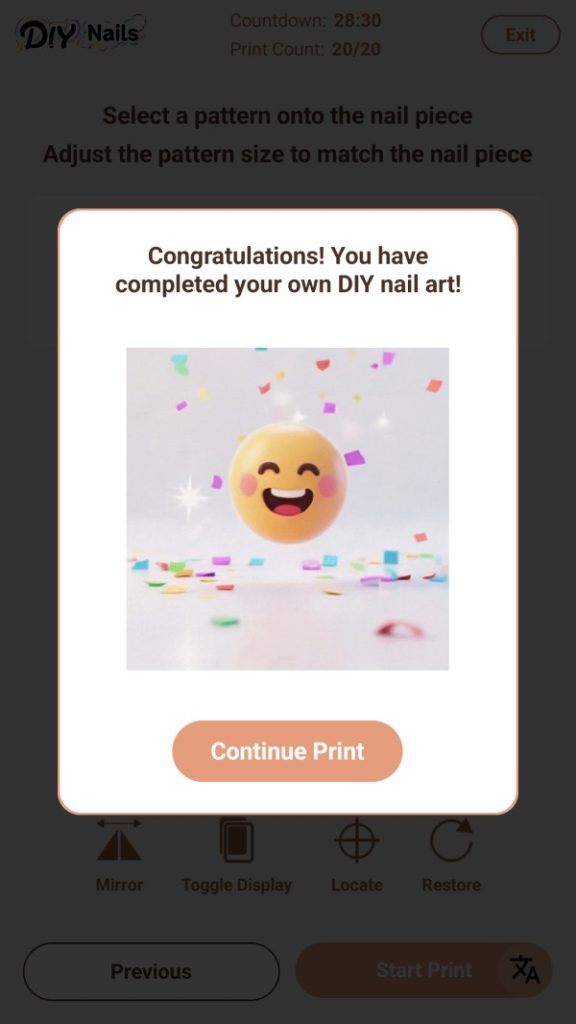Exit the DIY Nails session

[x=520, y=35]
